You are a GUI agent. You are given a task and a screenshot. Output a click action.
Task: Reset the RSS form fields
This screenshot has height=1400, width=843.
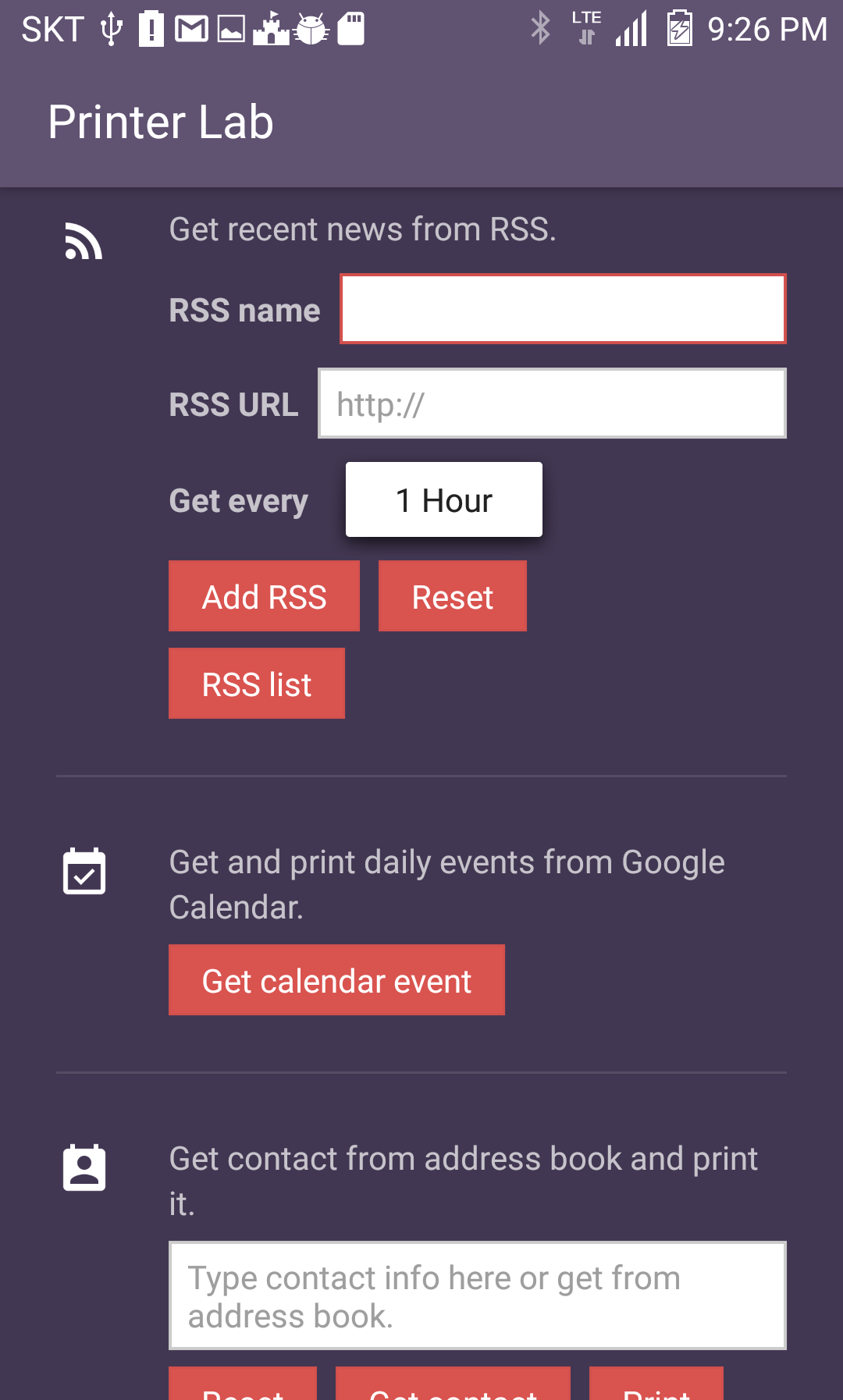[x=452, y=596]
